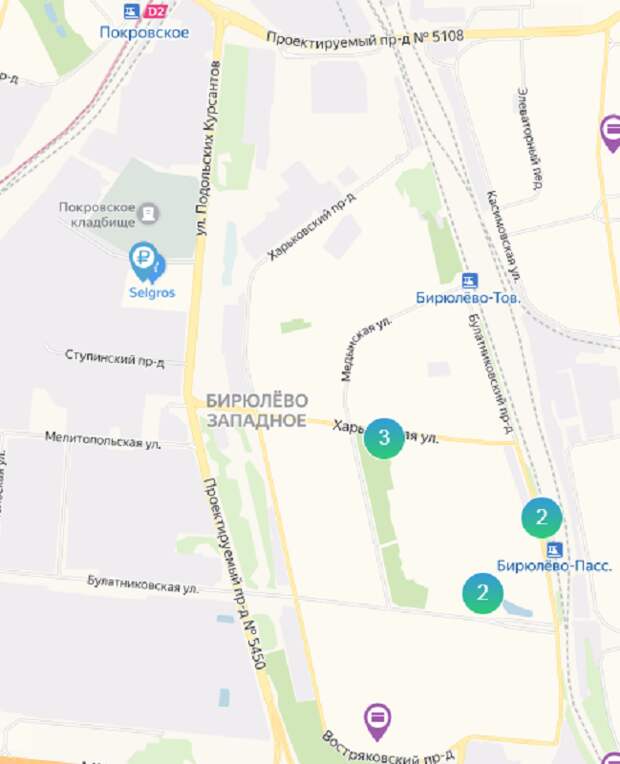Select the purple pin by Элеваторный пер.
The width and height of the screenshot is (620, 764).
(x=611, y=131)
